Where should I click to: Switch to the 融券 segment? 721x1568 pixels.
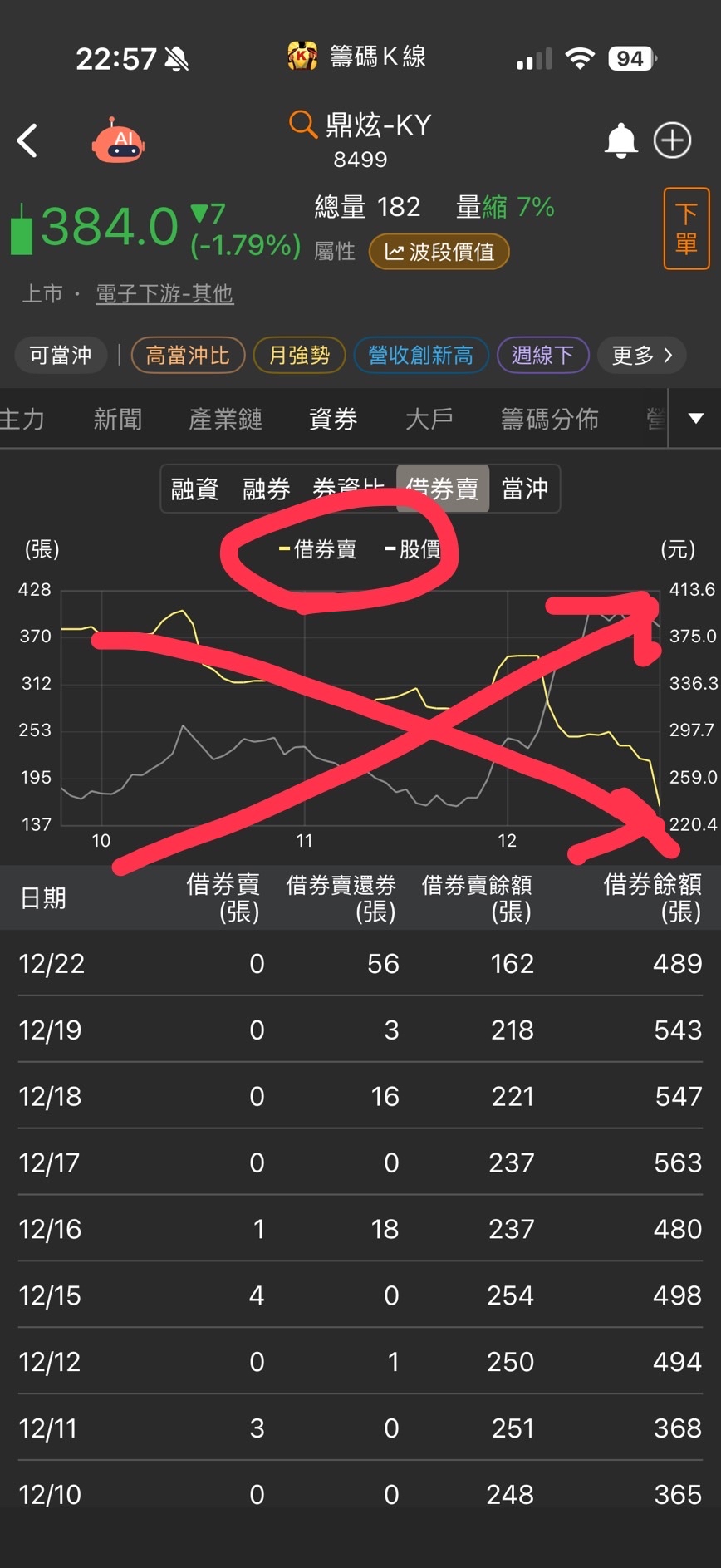(x=266, y=489)
